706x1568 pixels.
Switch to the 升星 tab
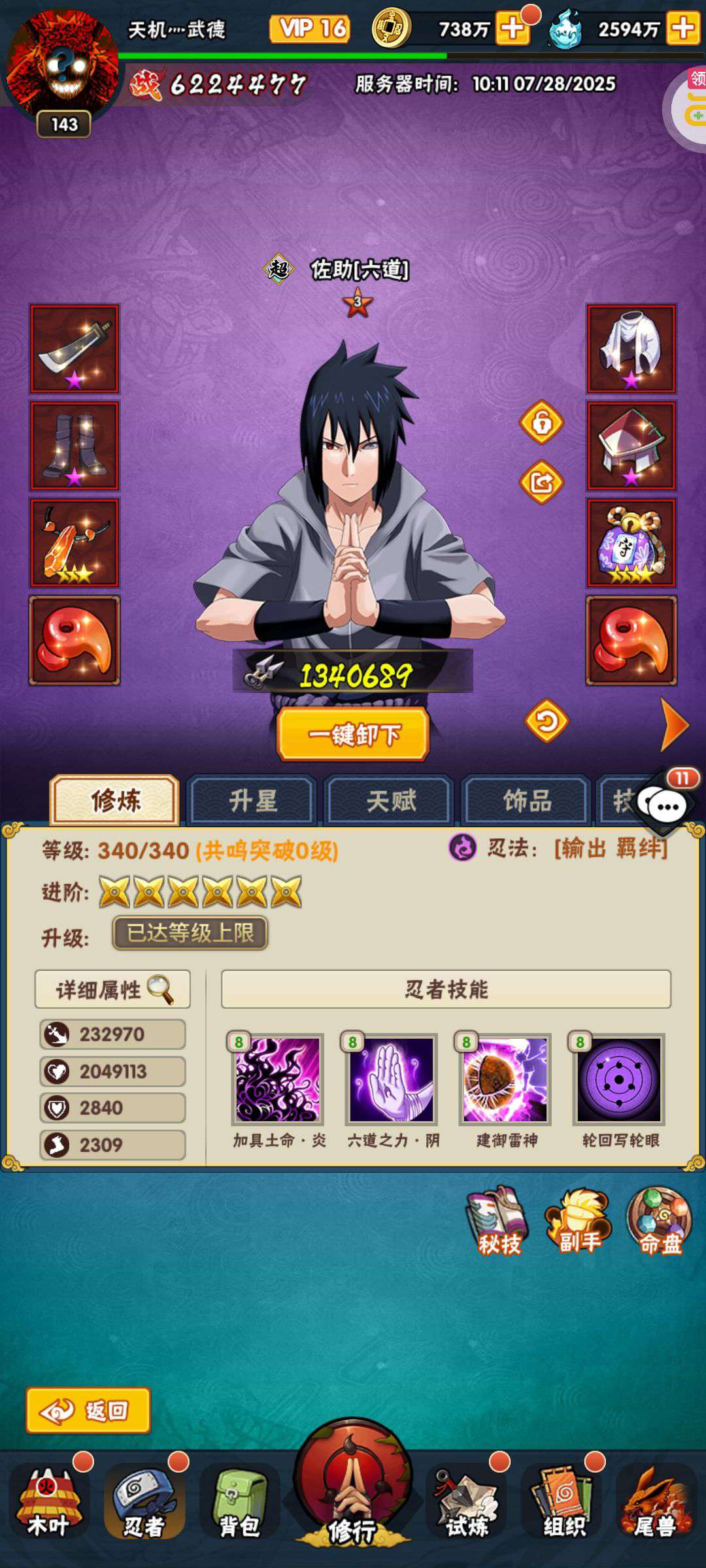tap(252, 800)
